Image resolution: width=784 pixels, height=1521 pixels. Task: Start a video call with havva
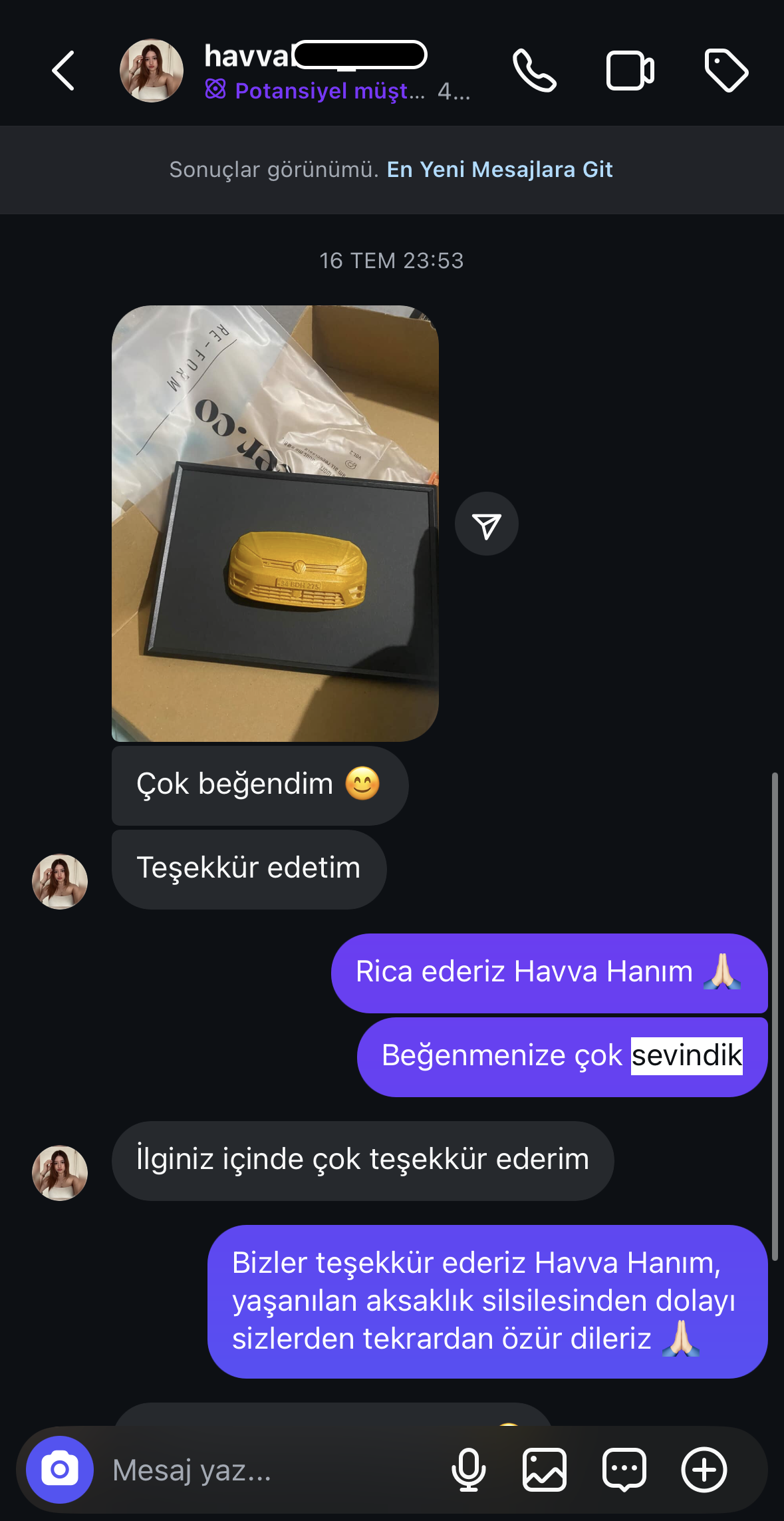click(x=630, y=71)
